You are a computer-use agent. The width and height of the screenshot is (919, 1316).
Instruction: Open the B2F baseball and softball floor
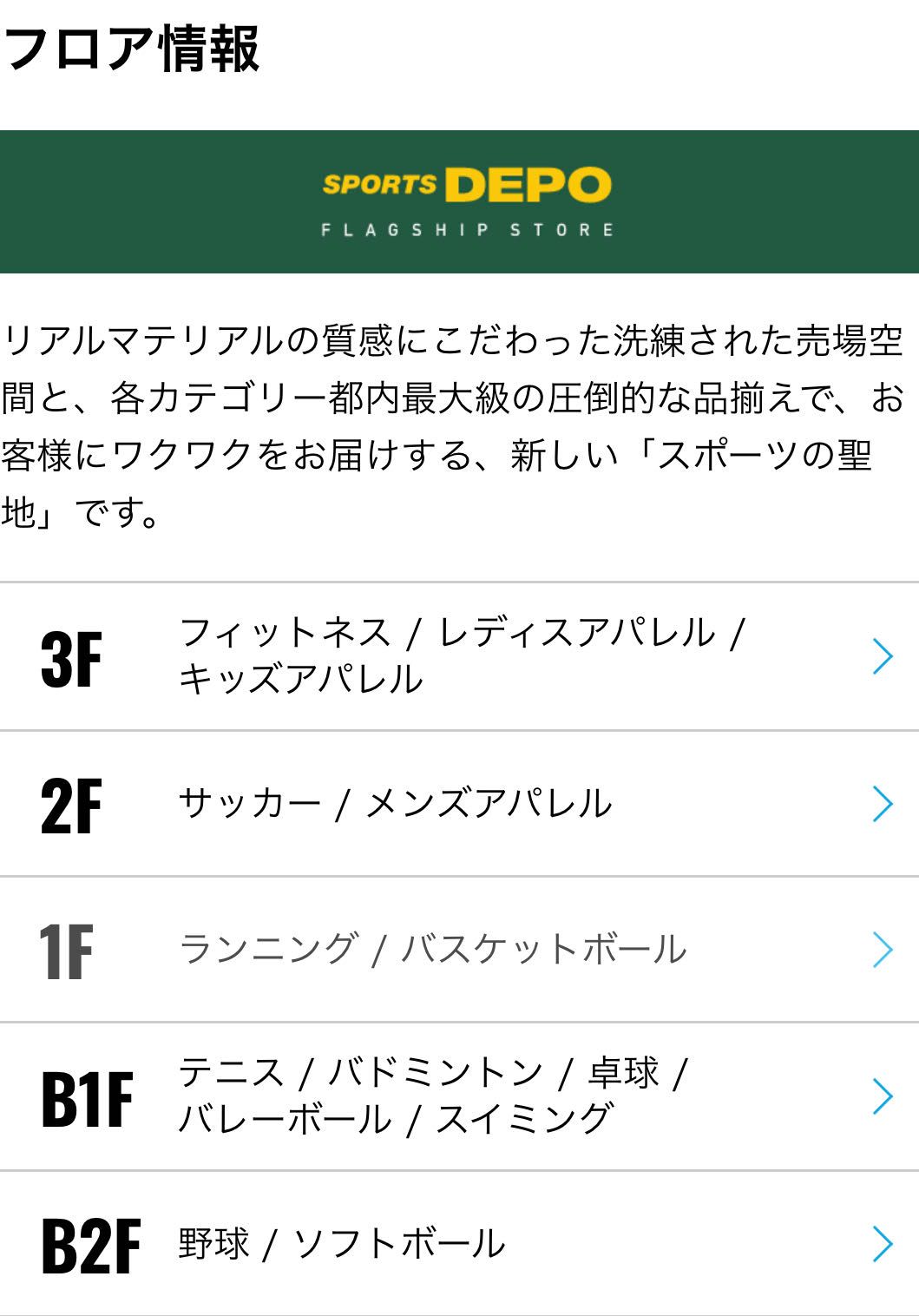tap(459, 1243)
